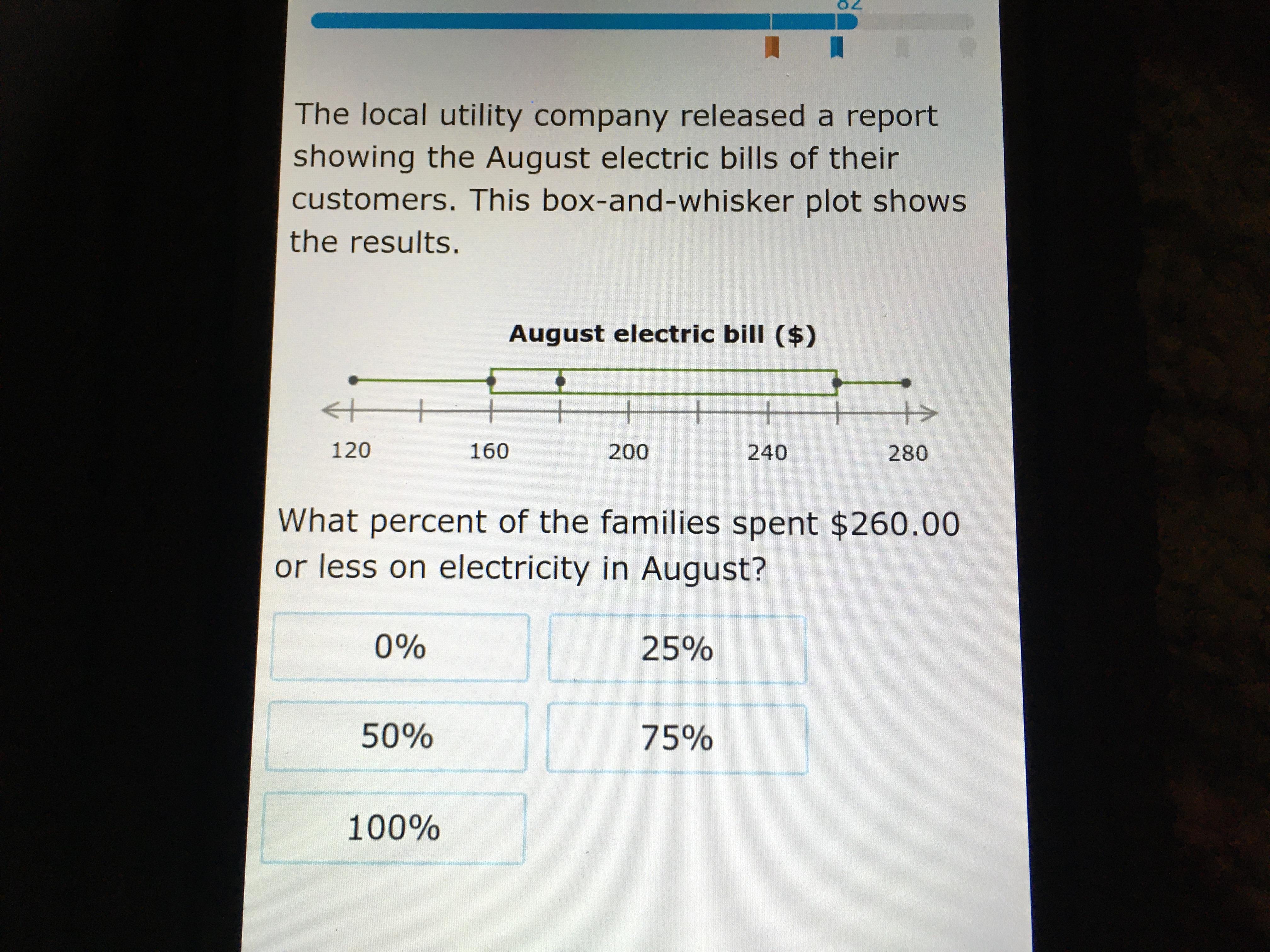Tap the 75% answer choice
This screenshot has height=952, width=1270.
coord(677,739)
